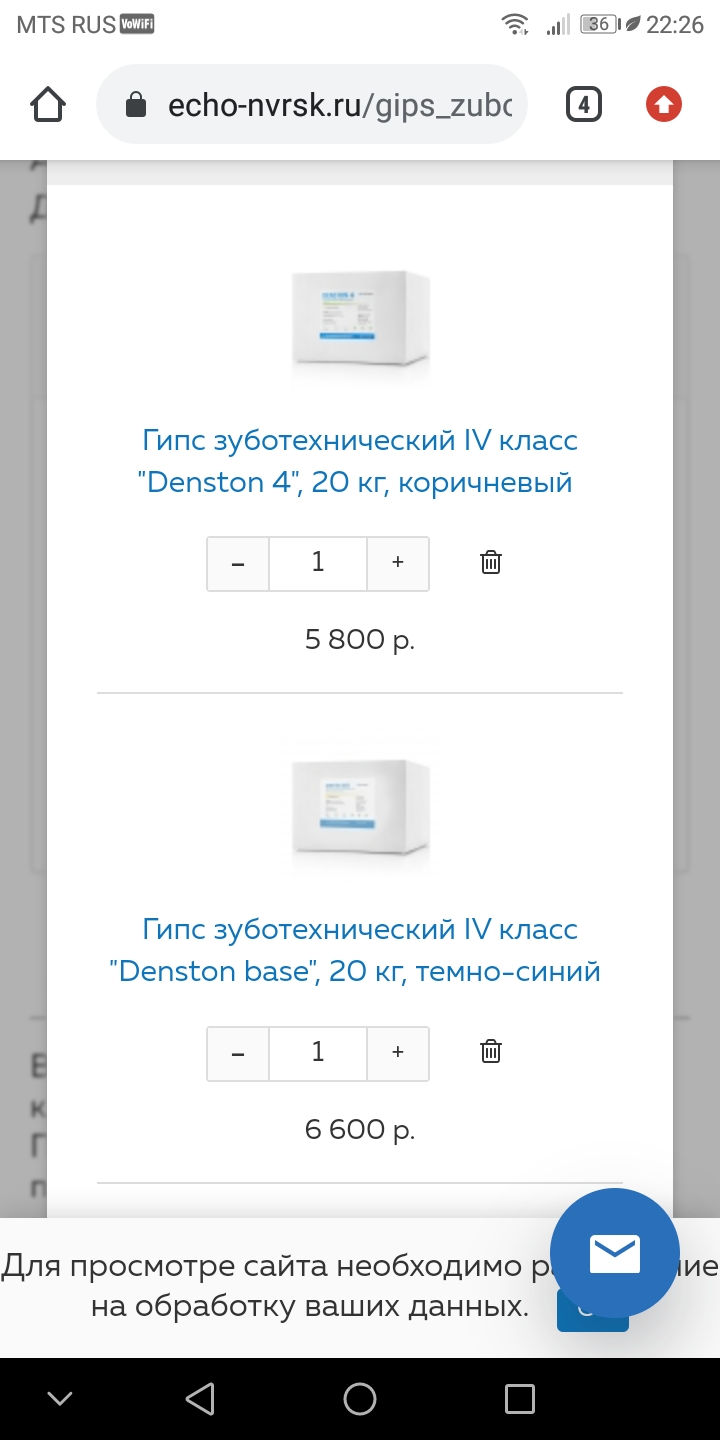Viewport: 720px width, 1440px height.
Task: Increase quantity of Denston 4 gypsum
Action: point(398,563)
